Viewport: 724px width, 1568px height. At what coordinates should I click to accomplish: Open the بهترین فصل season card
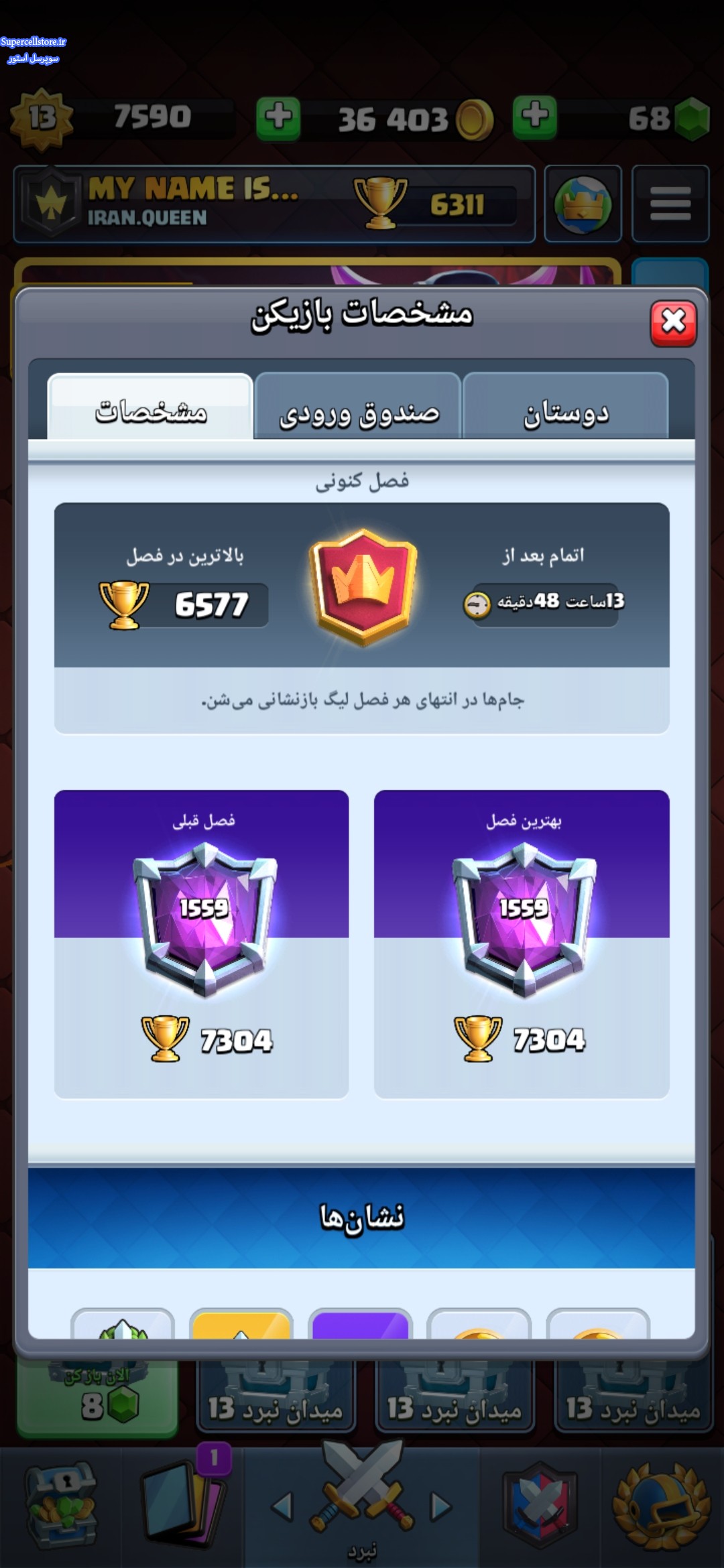(x=522, y=944)
